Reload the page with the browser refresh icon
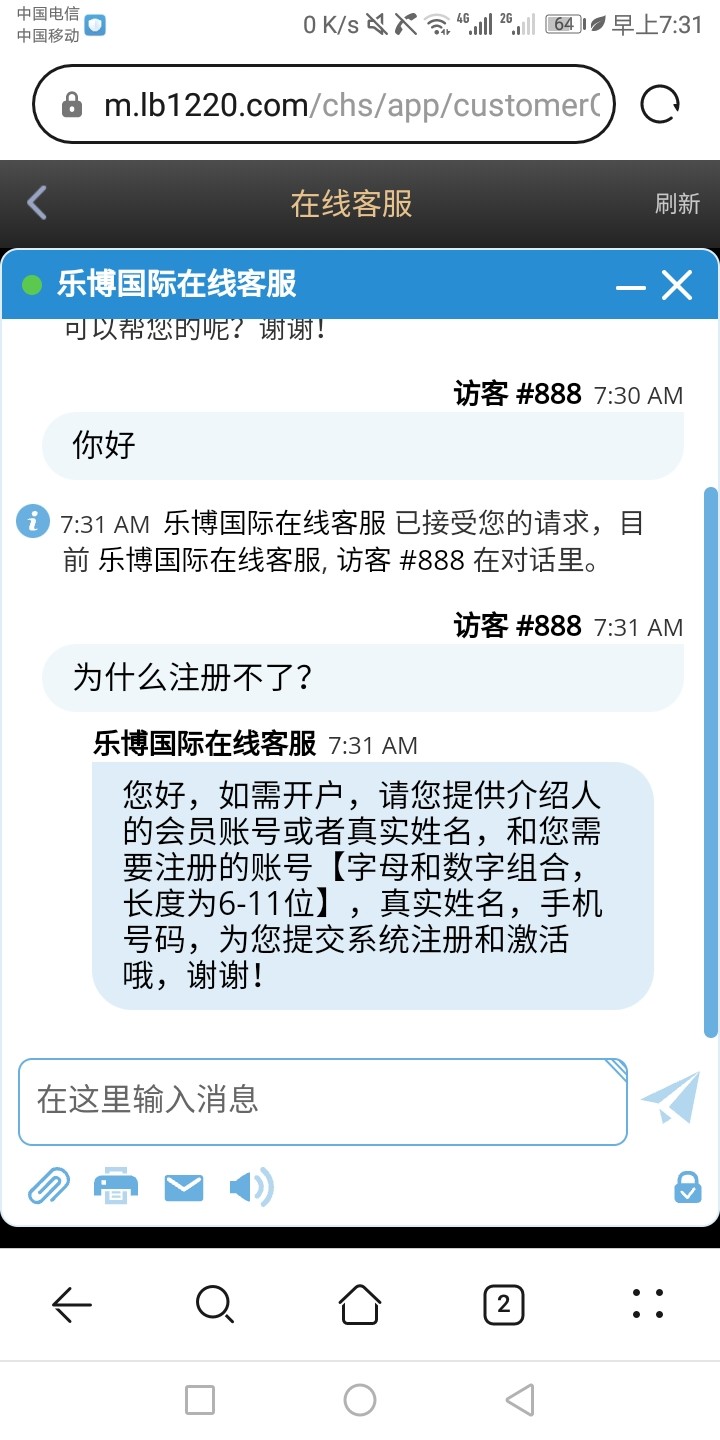Screen dimensions: 720x1440 pos(660,104)
